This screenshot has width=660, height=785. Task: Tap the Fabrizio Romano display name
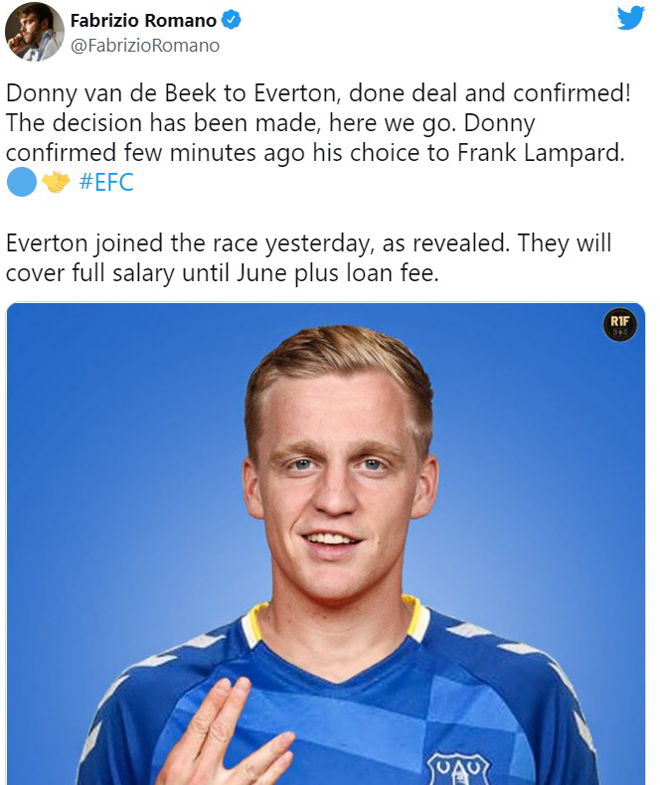142,21
